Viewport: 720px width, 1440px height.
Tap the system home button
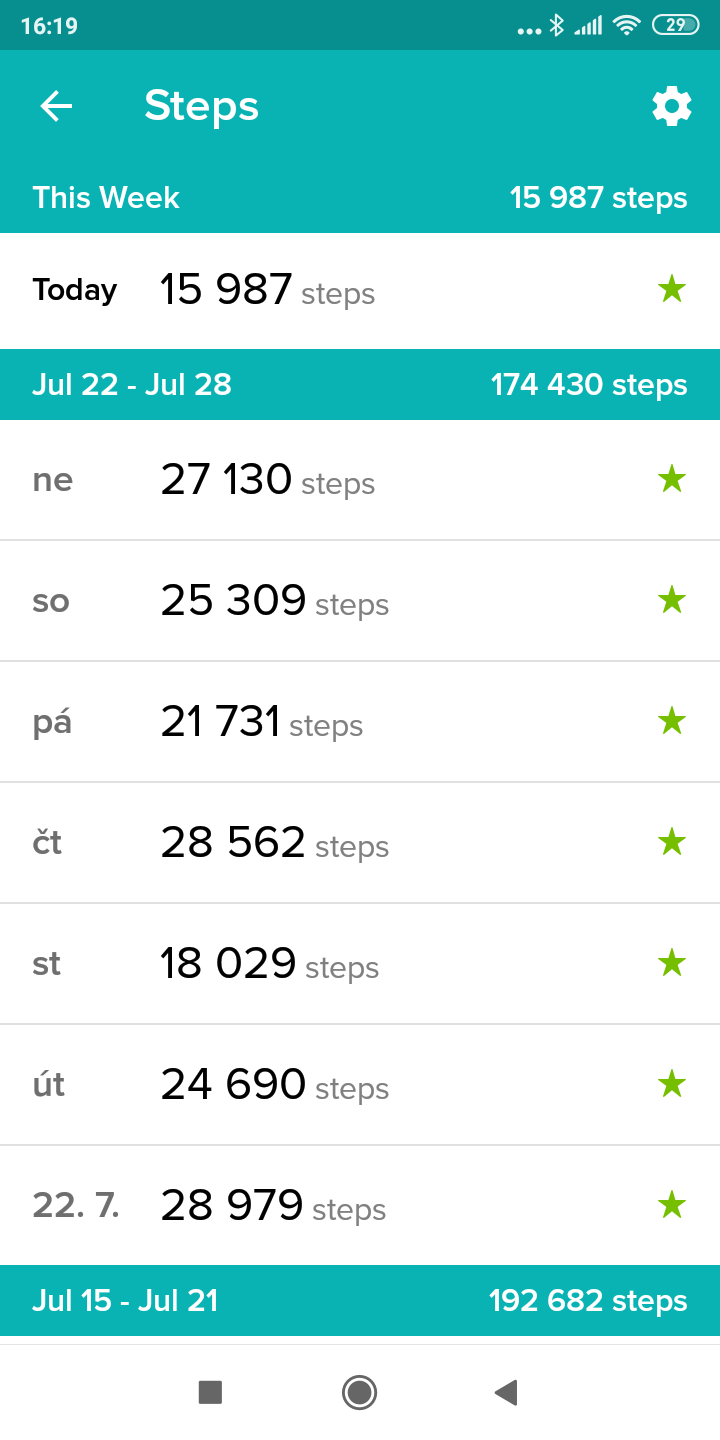tap(359, 1392)
